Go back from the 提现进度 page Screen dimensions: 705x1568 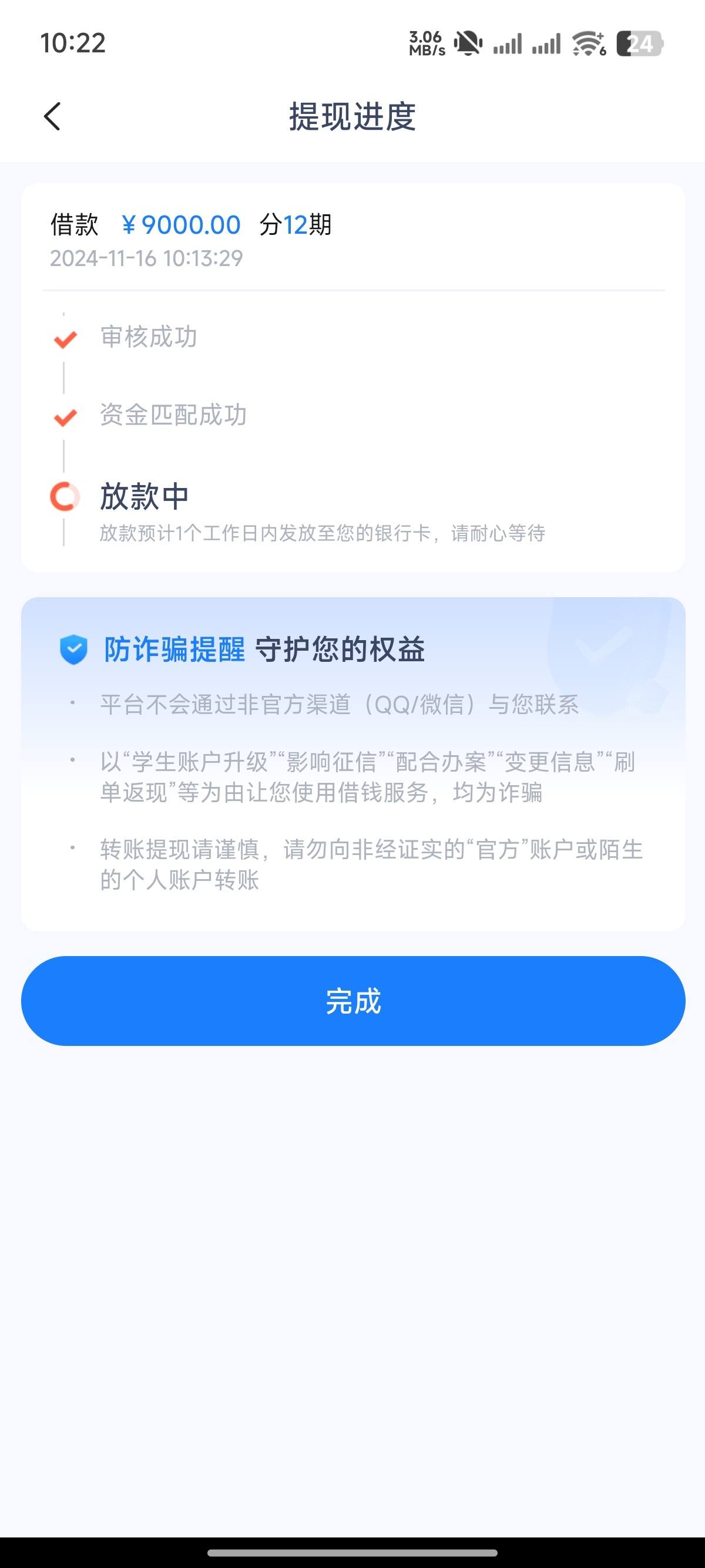point(52,116)
